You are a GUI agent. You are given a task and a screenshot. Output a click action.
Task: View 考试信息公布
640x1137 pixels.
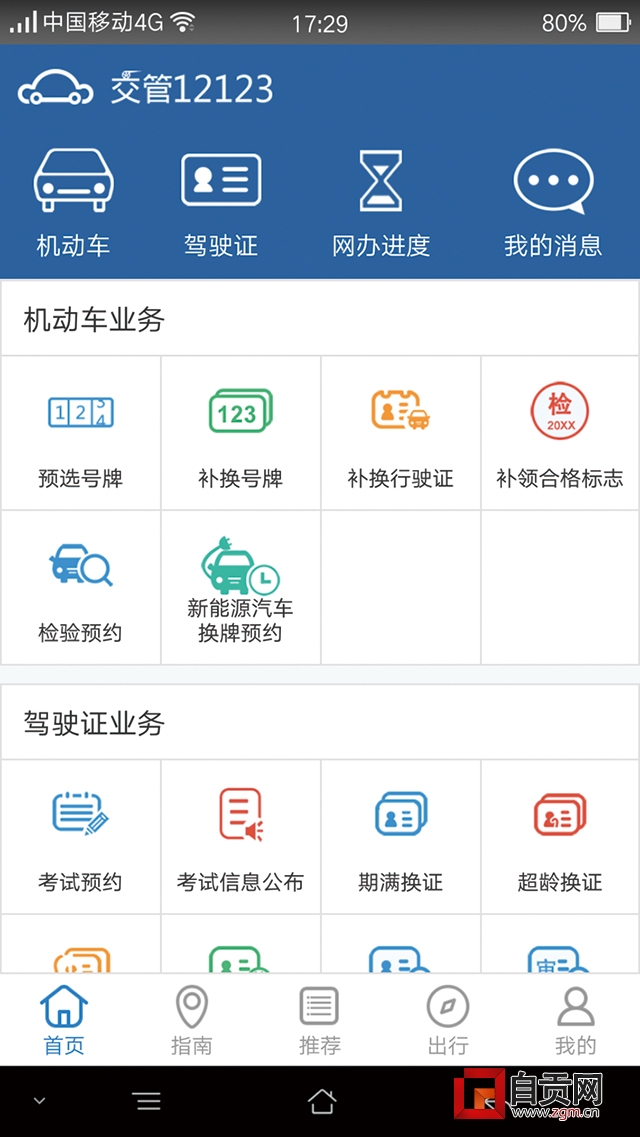[x=241, y=837]
